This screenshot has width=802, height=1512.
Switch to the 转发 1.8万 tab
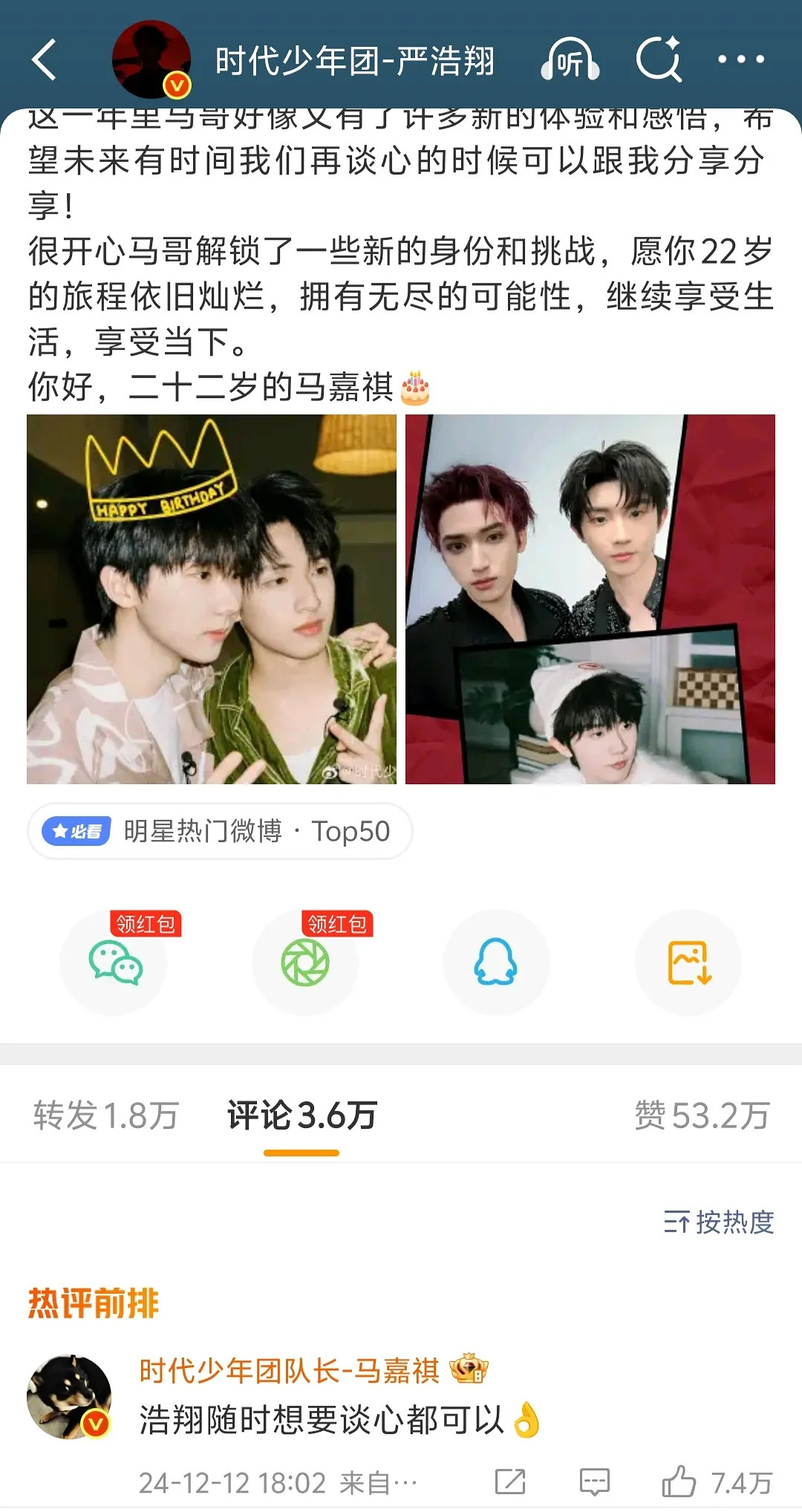click(106, 1115)
